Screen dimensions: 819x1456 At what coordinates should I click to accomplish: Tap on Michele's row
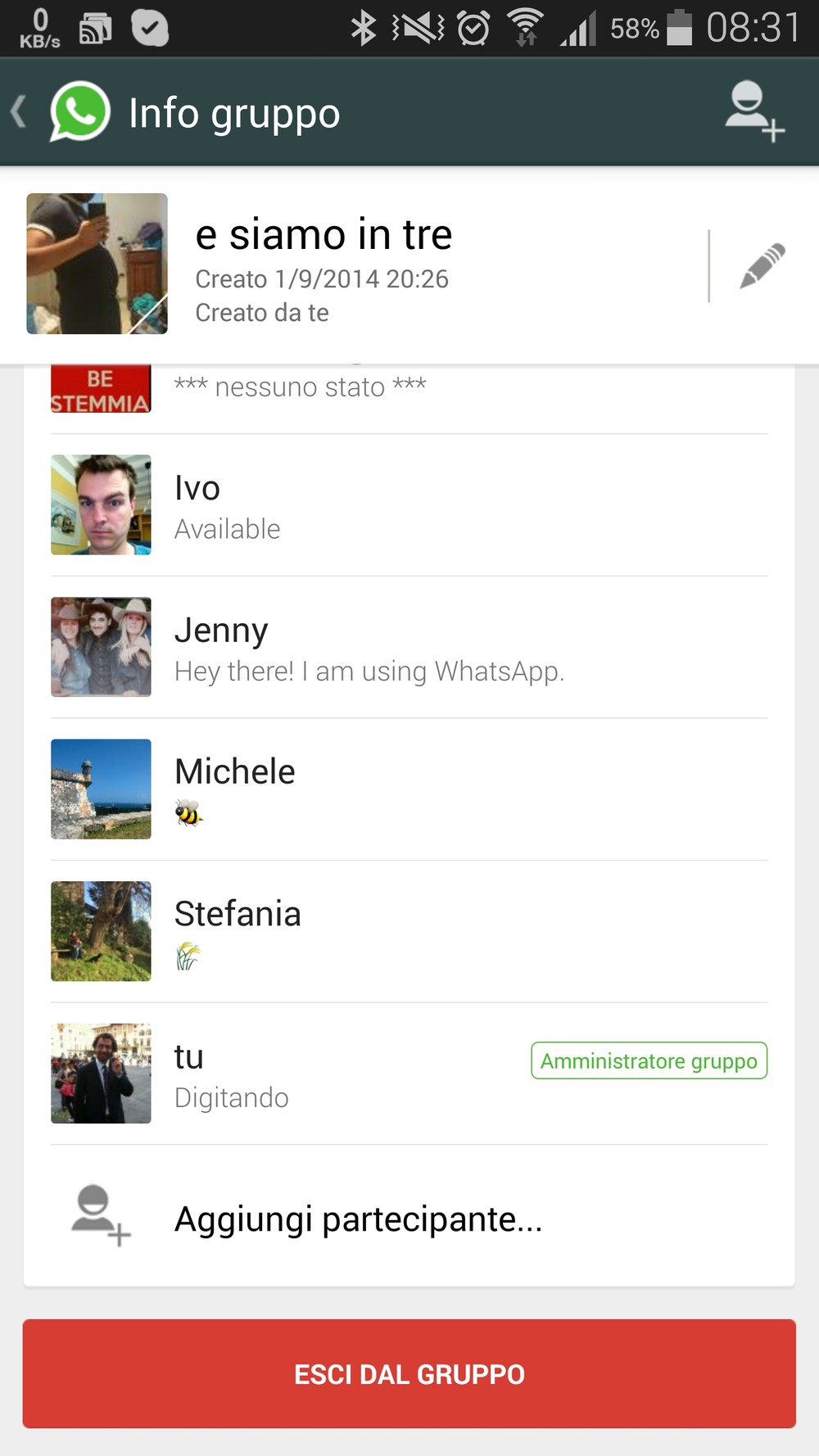(x=409, y=789)
